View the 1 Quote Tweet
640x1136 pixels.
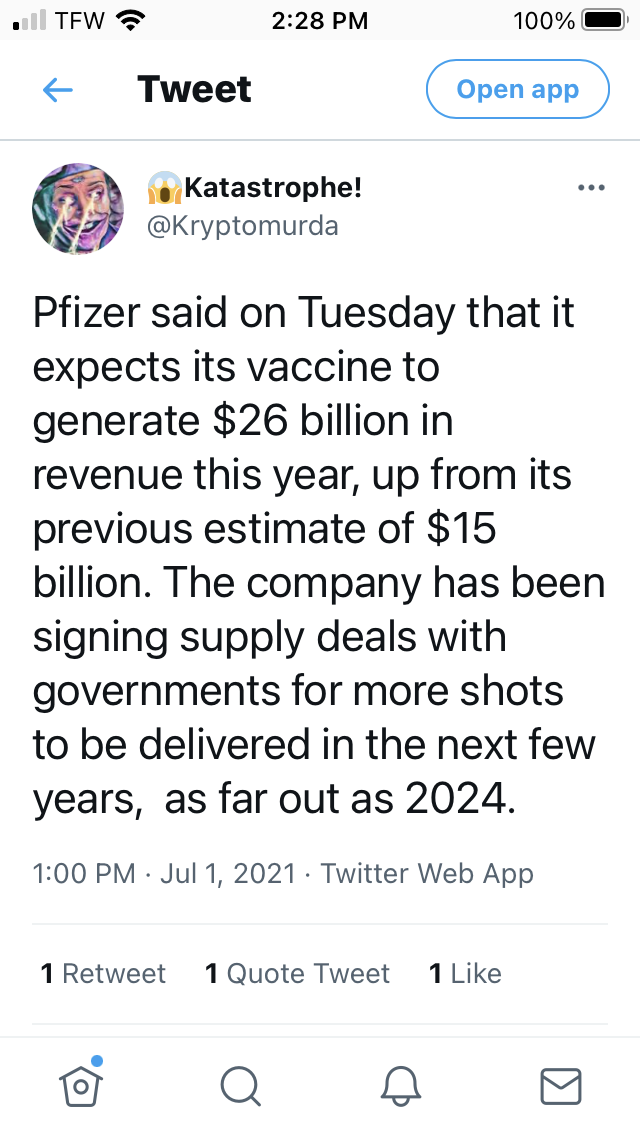297,973
